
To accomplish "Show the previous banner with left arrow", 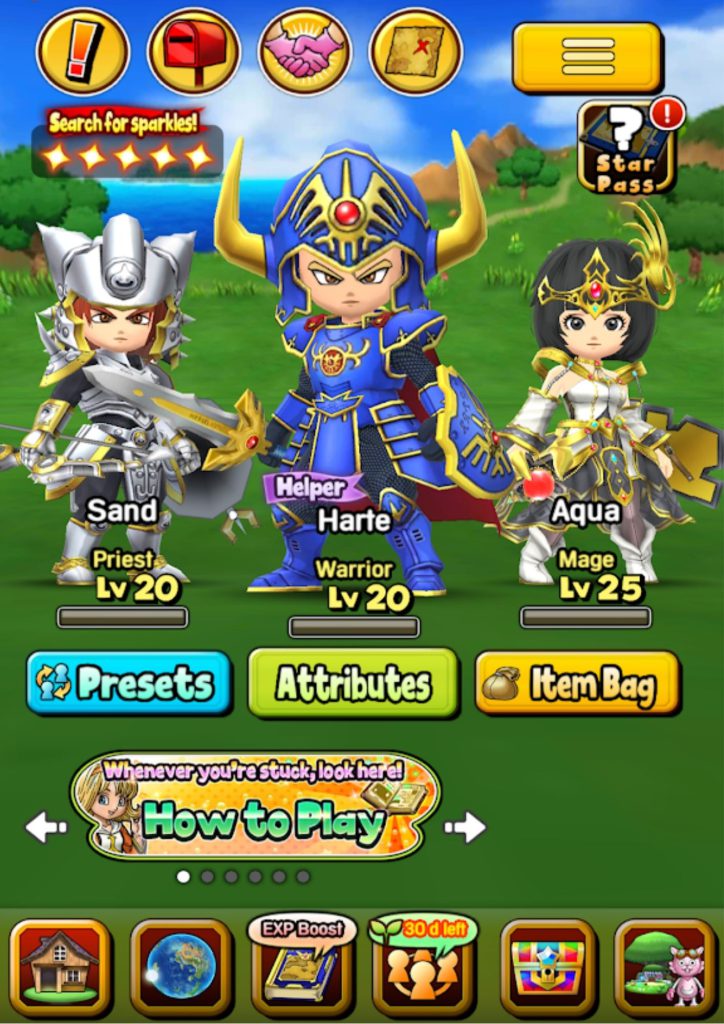I will (x=45, y=827).
